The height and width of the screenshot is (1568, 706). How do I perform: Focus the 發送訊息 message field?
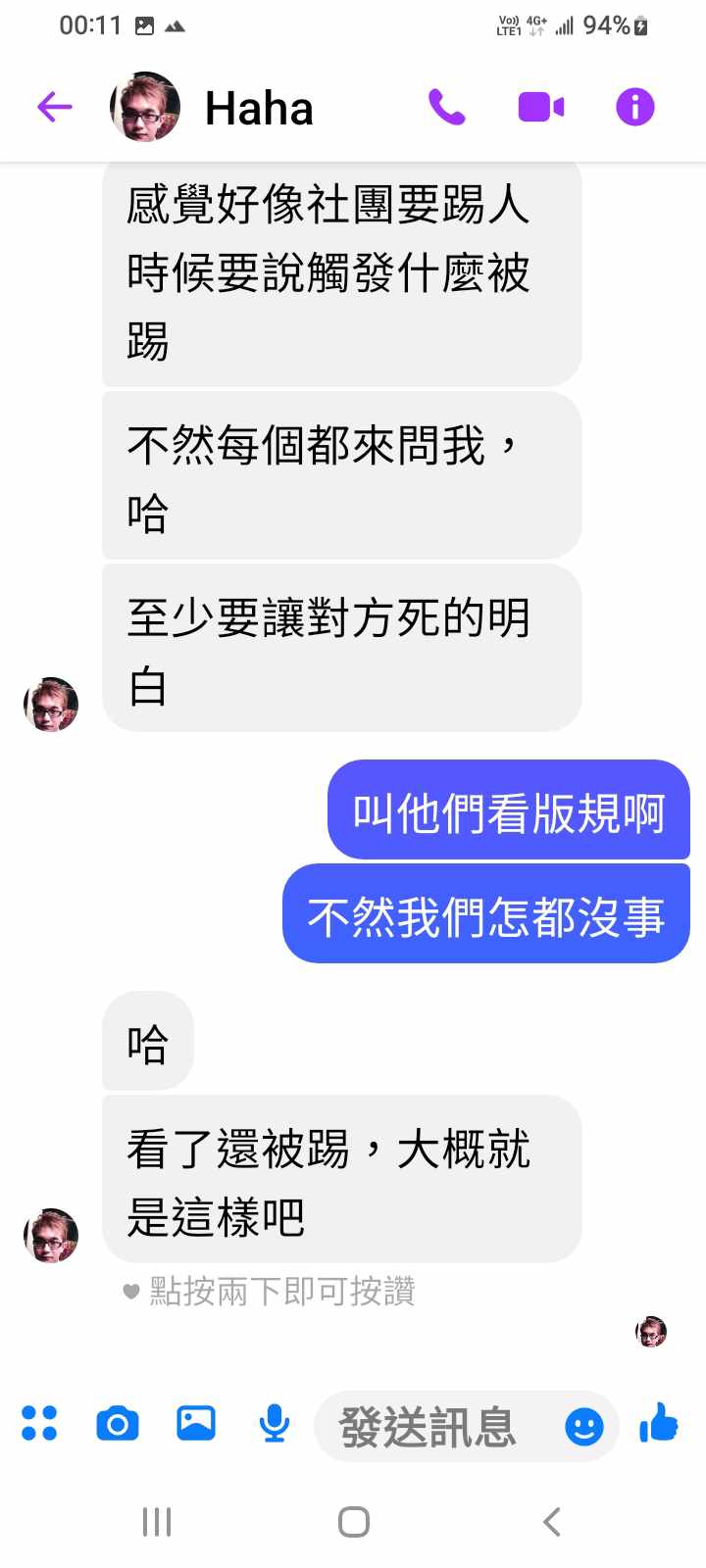[x=431, y=1427]
